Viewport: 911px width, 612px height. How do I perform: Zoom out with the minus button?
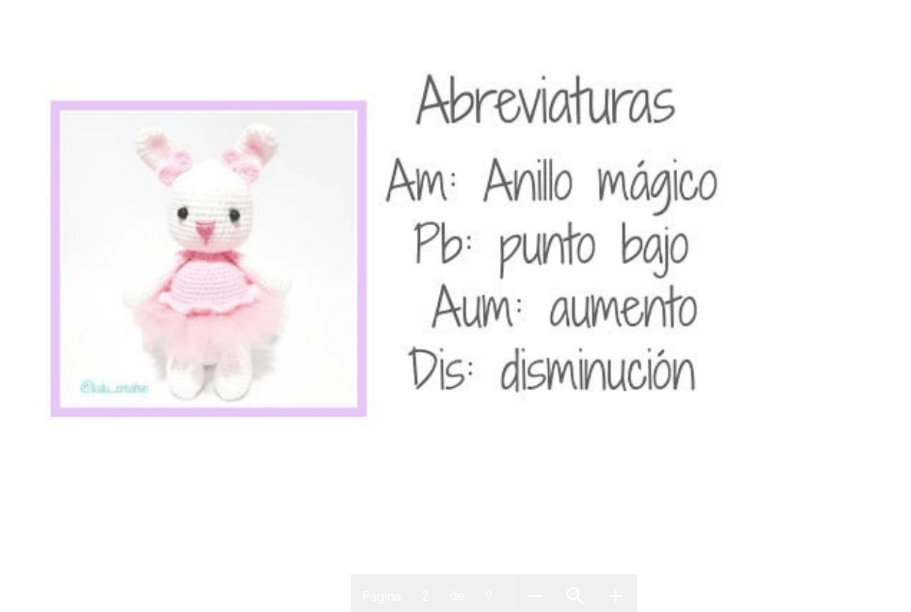(535, 597)
